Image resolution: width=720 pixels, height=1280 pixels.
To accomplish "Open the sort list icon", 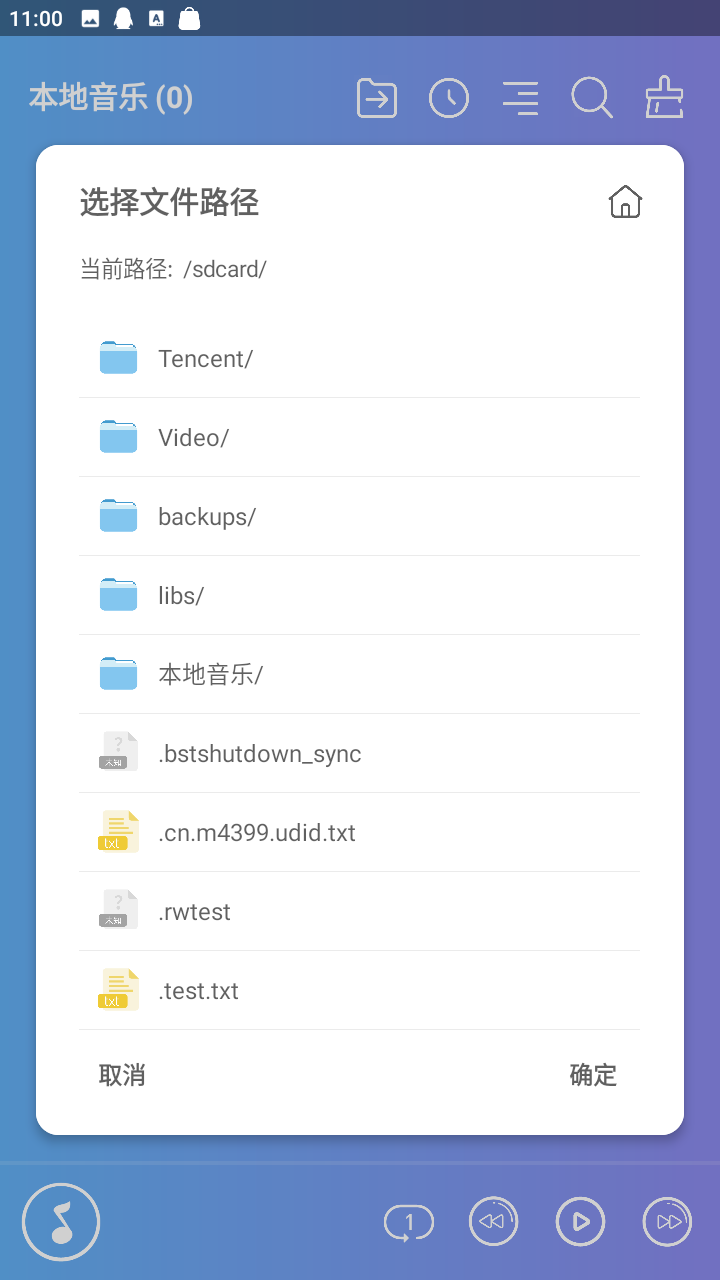I will tap(520, 98).
